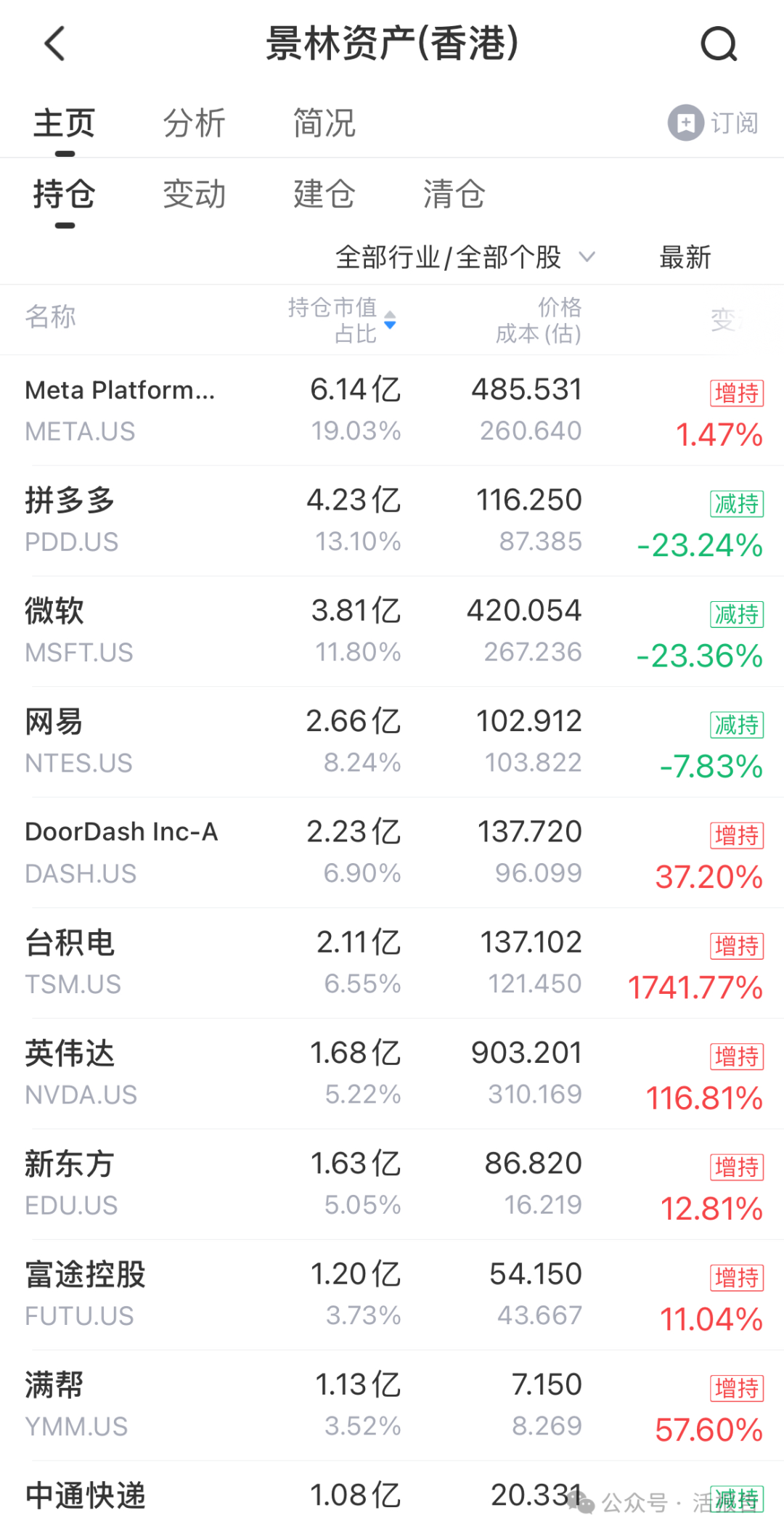Click the 订阅 subscribe button
Screen dimensions: 784x1534
(735, 122)
